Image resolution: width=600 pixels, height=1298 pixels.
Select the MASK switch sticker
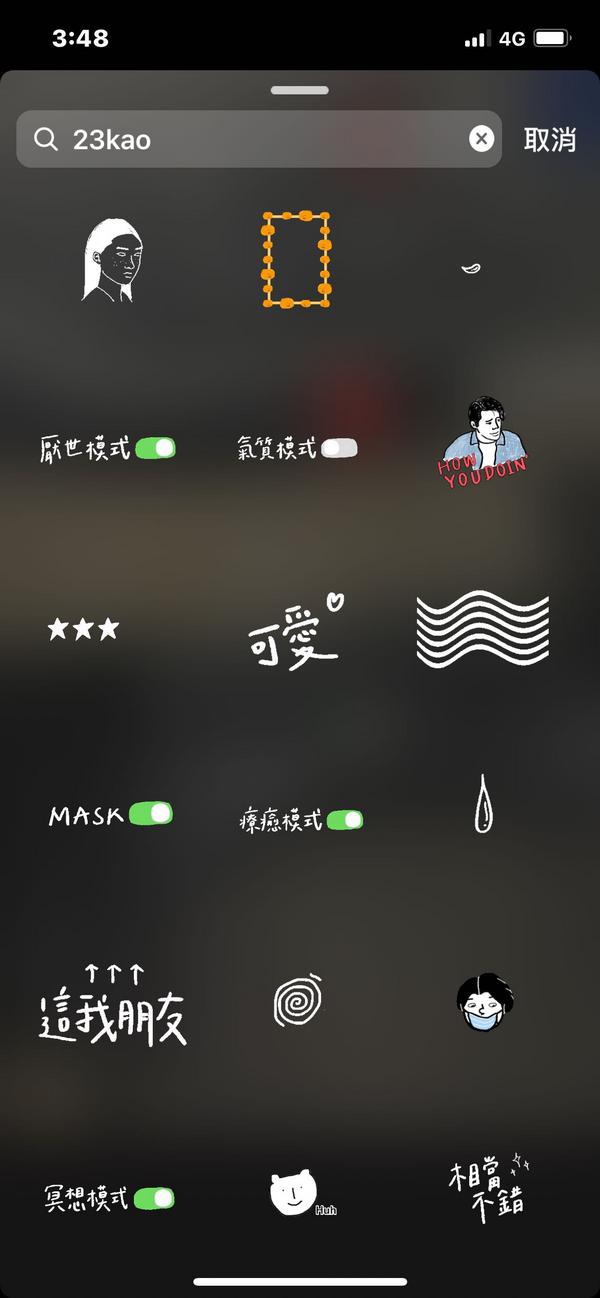click(x=110, y=815)
